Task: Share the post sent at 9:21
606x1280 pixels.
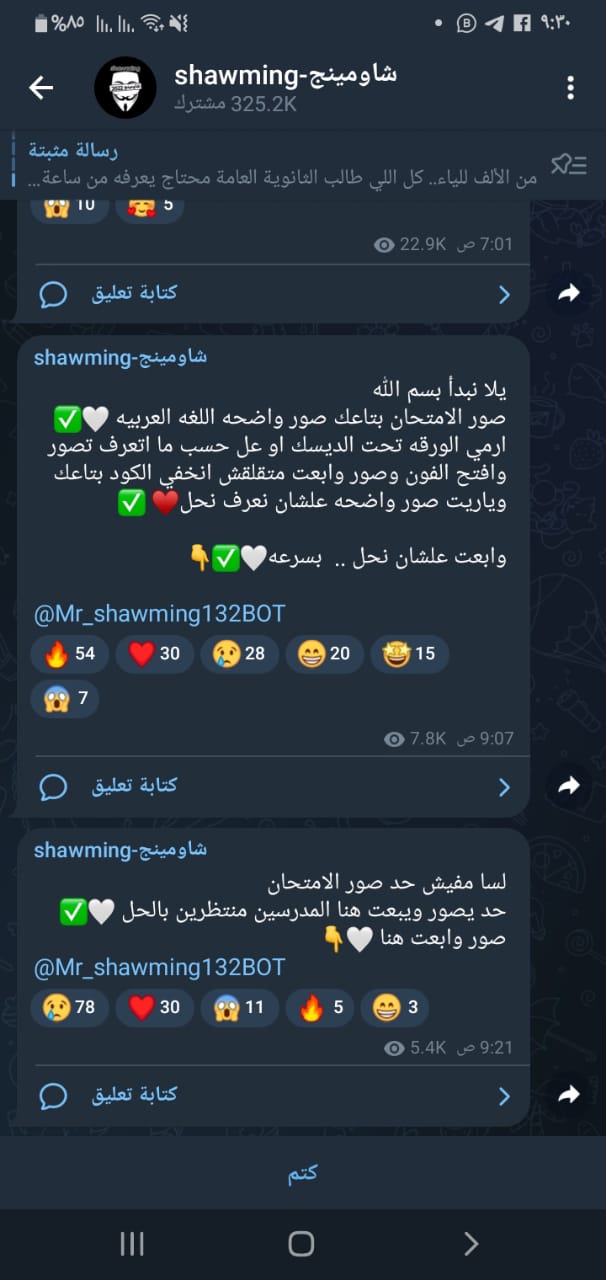Action: pos(569,1095)
